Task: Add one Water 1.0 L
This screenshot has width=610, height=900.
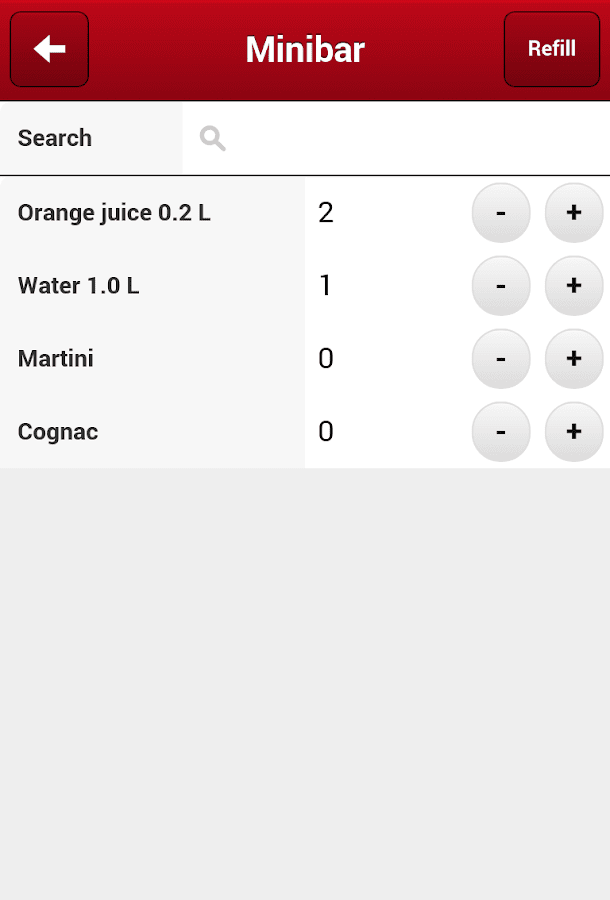Action: pos(574,286)
